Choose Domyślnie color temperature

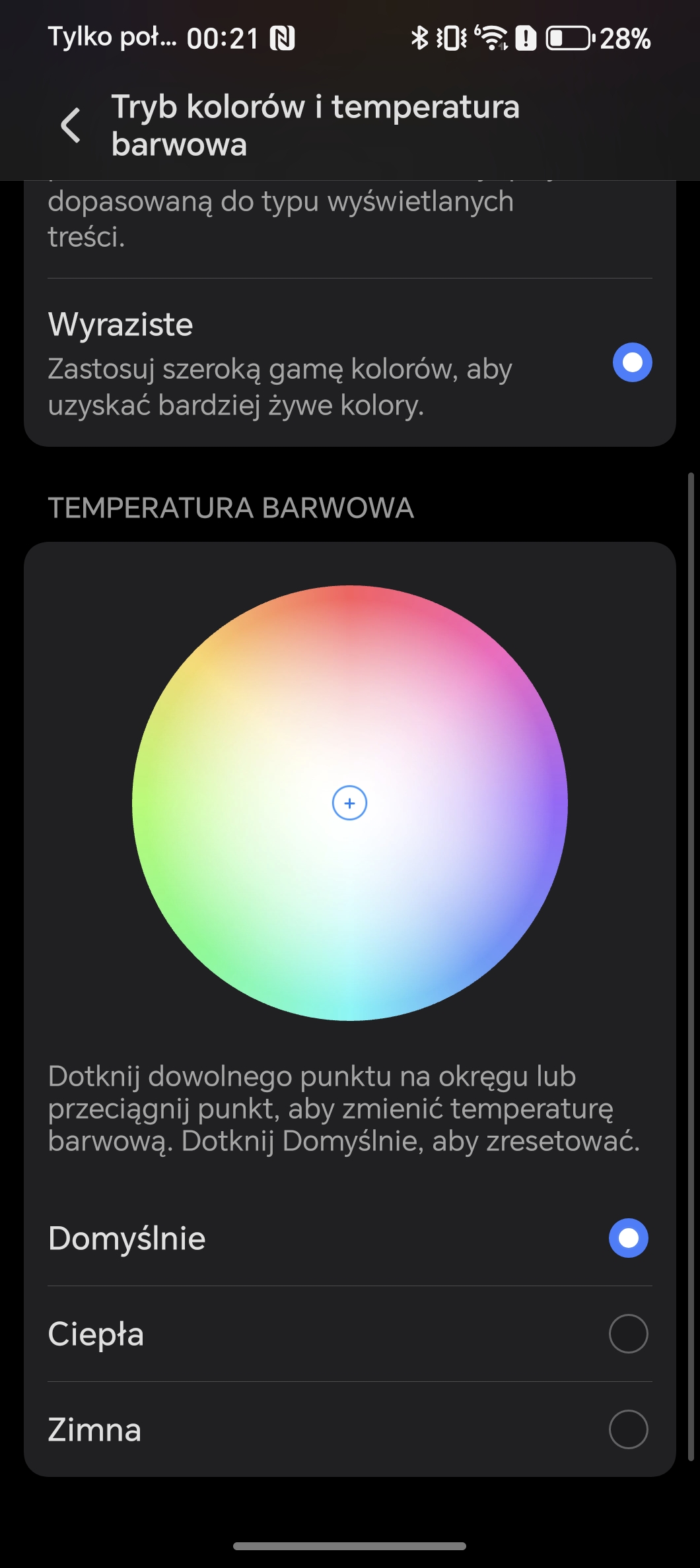pyautogui.click(x=350, y=1238)
